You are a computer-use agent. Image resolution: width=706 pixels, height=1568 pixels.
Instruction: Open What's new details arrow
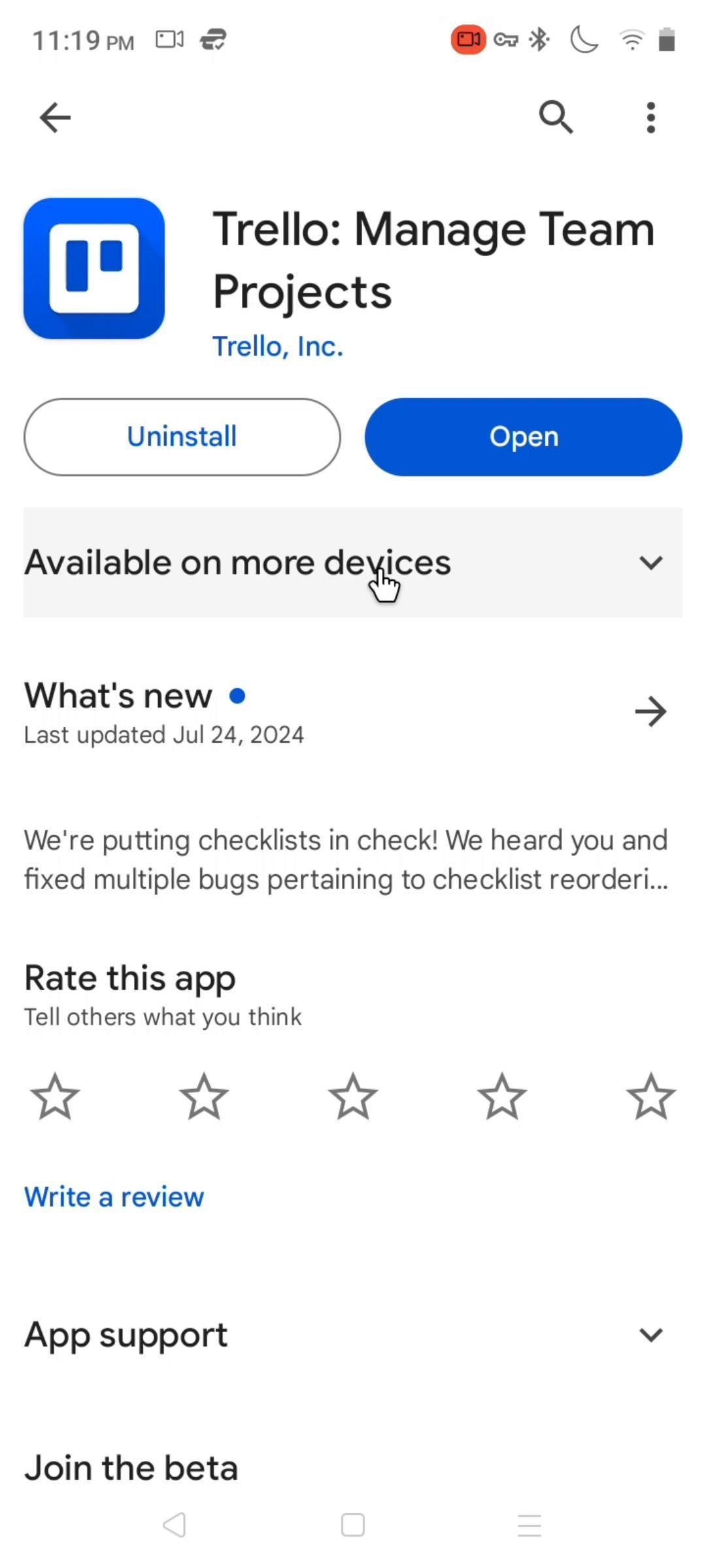(x=650, y=711)
